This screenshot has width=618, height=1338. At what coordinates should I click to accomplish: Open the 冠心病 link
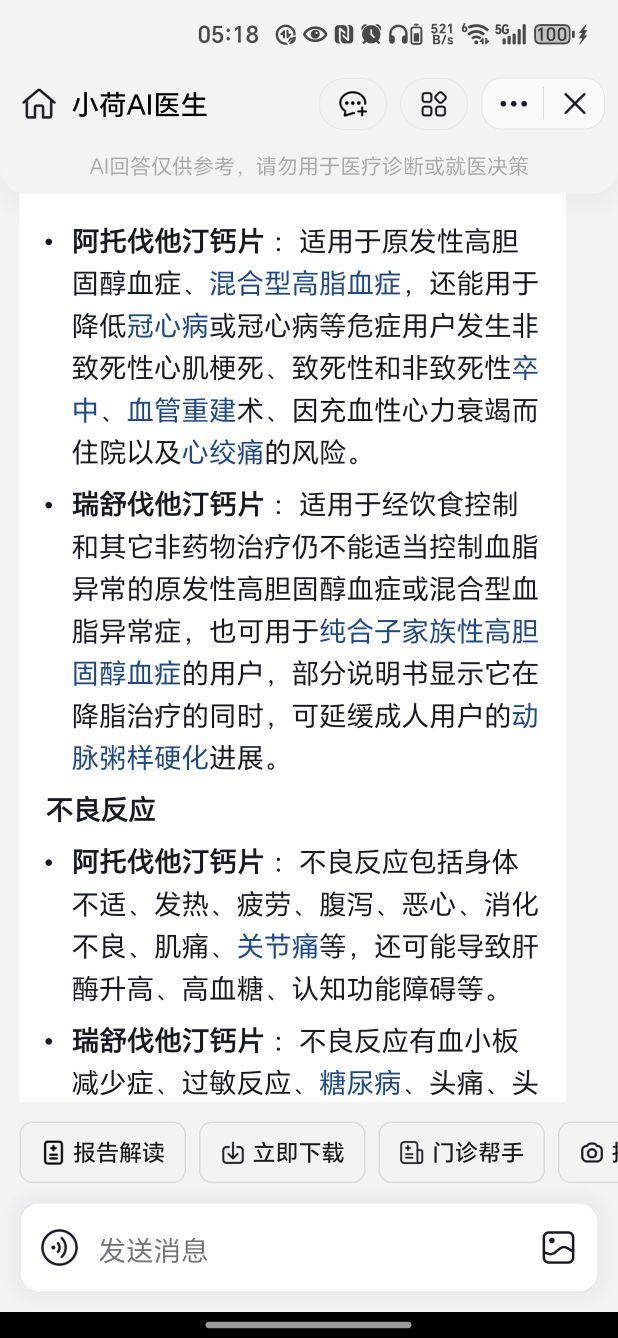(x=154, y=327)
